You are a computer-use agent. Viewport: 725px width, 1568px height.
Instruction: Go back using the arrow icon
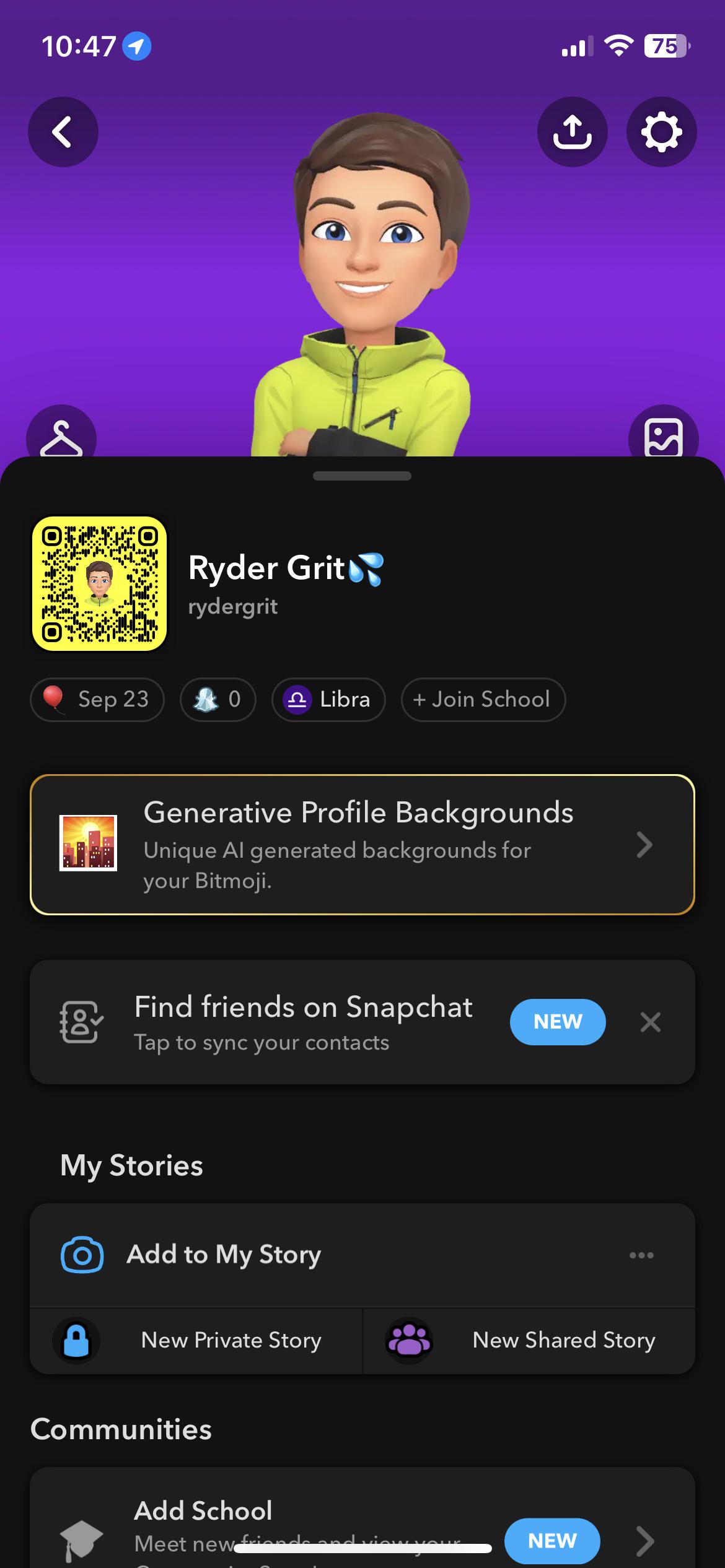63,132
